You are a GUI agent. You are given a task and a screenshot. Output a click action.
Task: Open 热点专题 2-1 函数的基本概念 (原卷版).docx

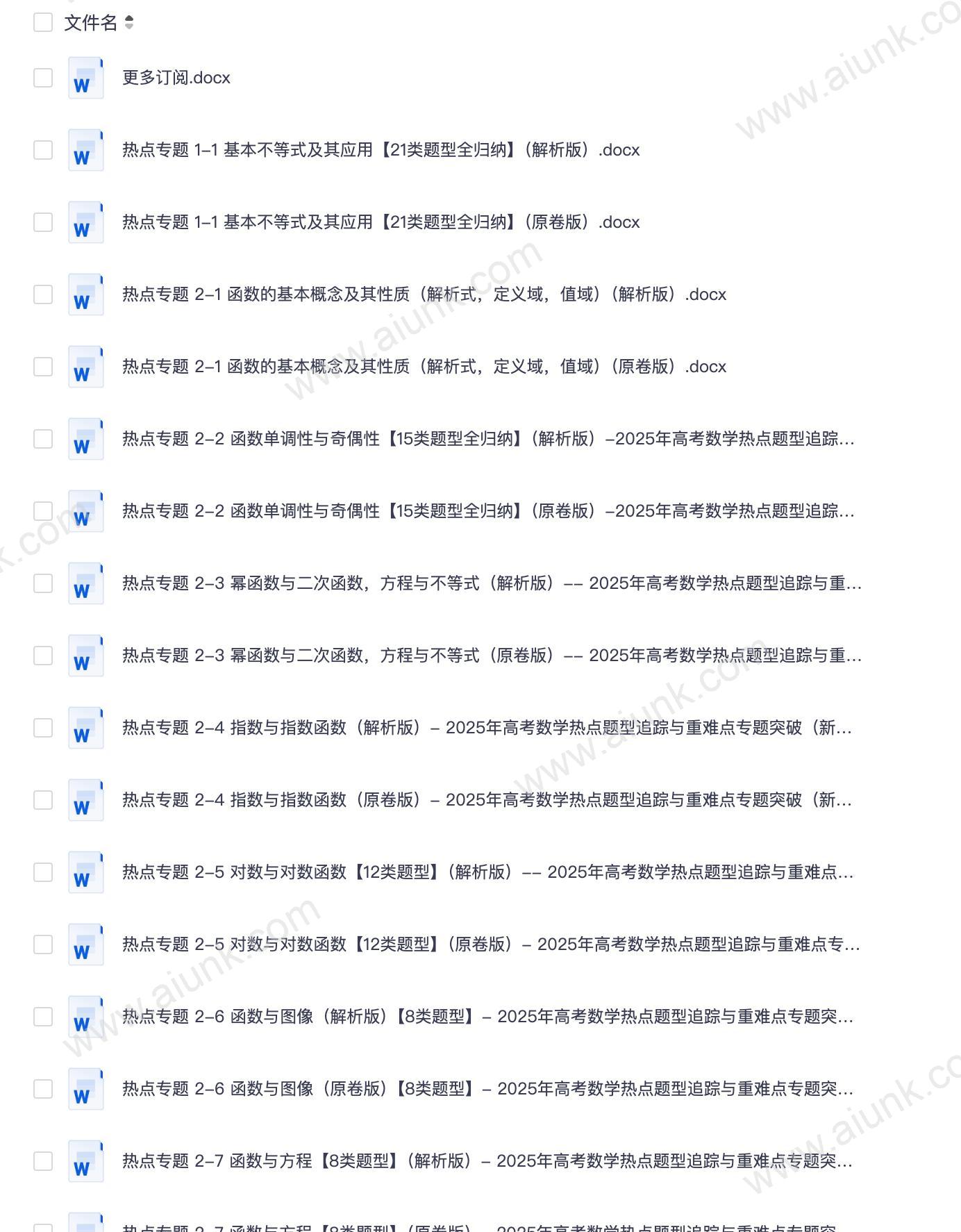tap(424, 367)
